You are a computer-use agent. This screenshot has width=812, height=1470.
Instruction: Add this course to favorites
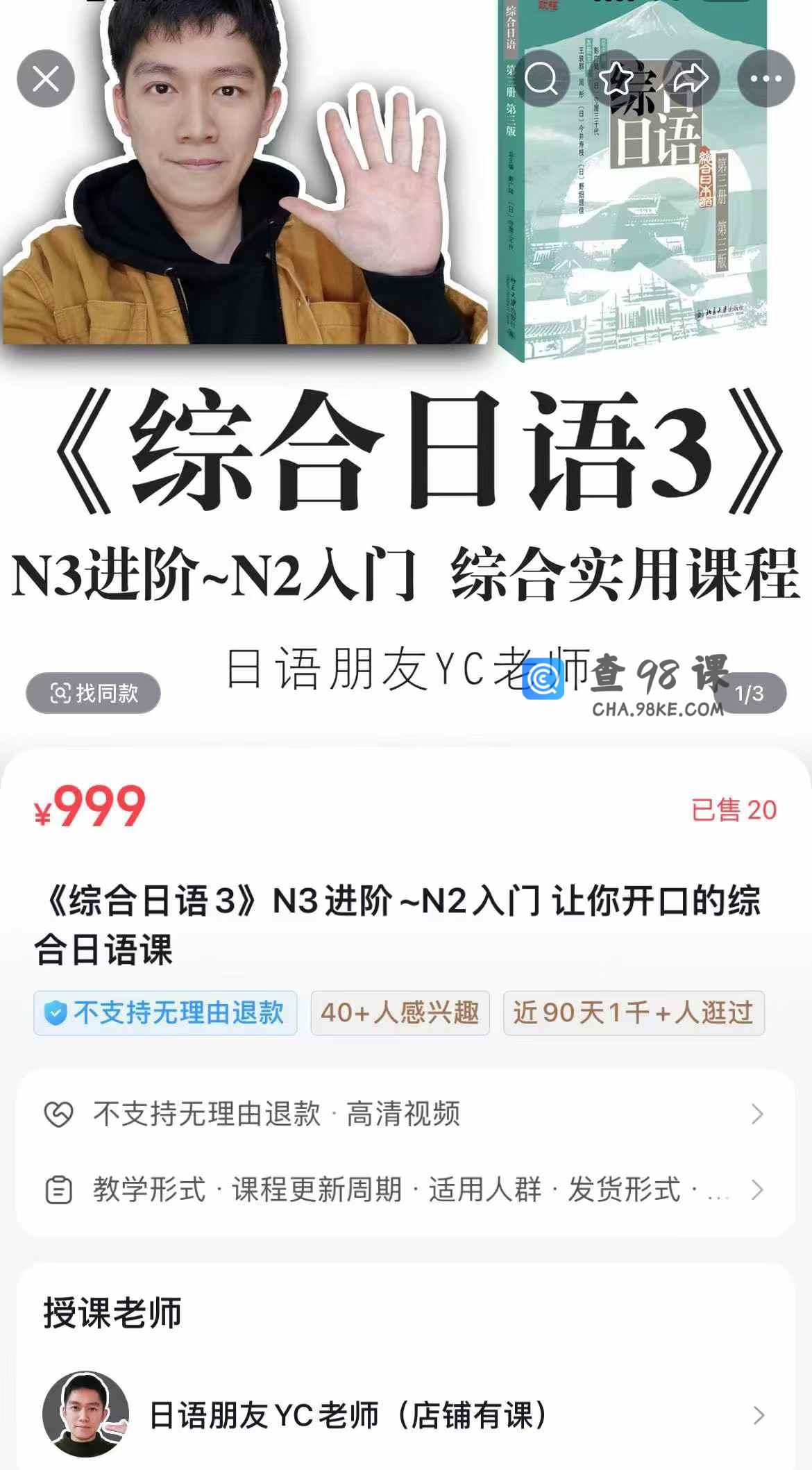pyautogui.click(x=617, y=78)
